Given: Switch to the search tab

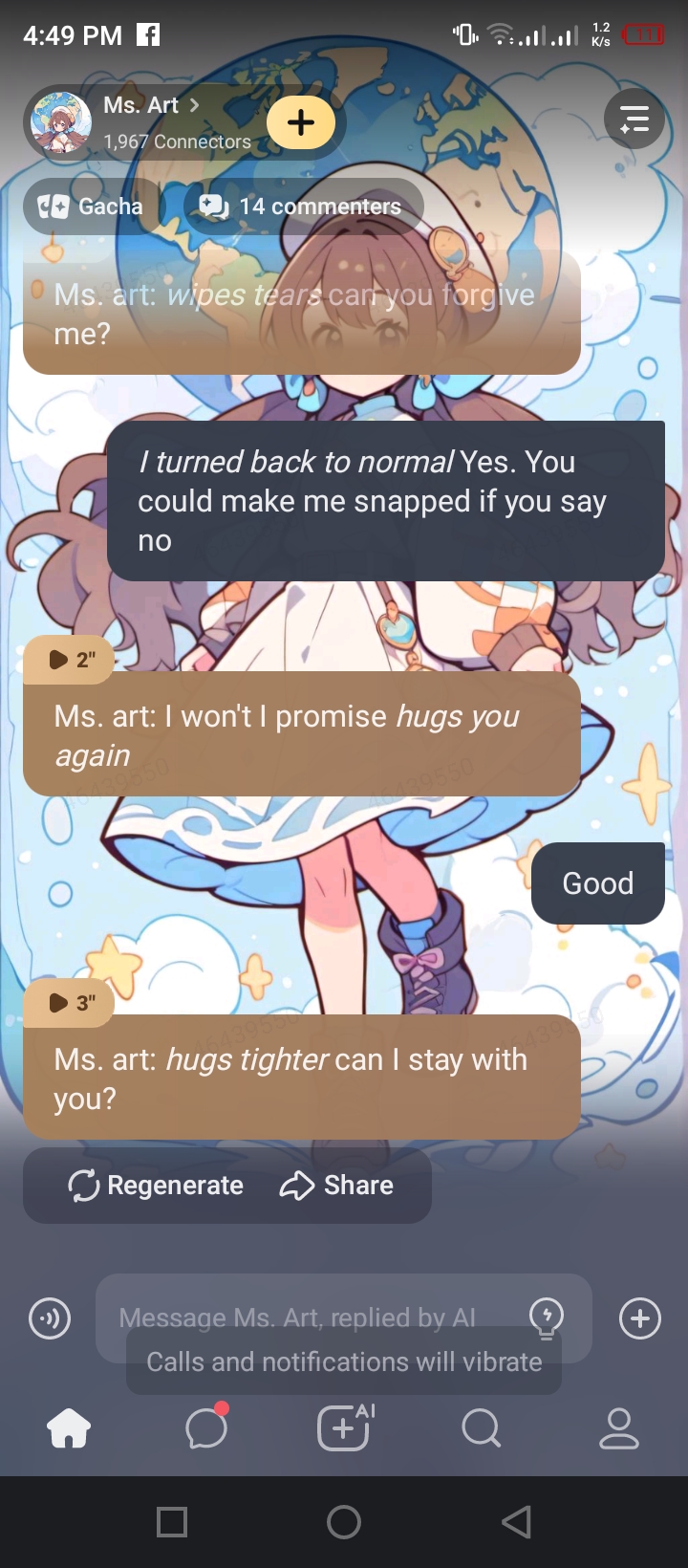Looking at the screenshot, I should tap(481, 1429).
